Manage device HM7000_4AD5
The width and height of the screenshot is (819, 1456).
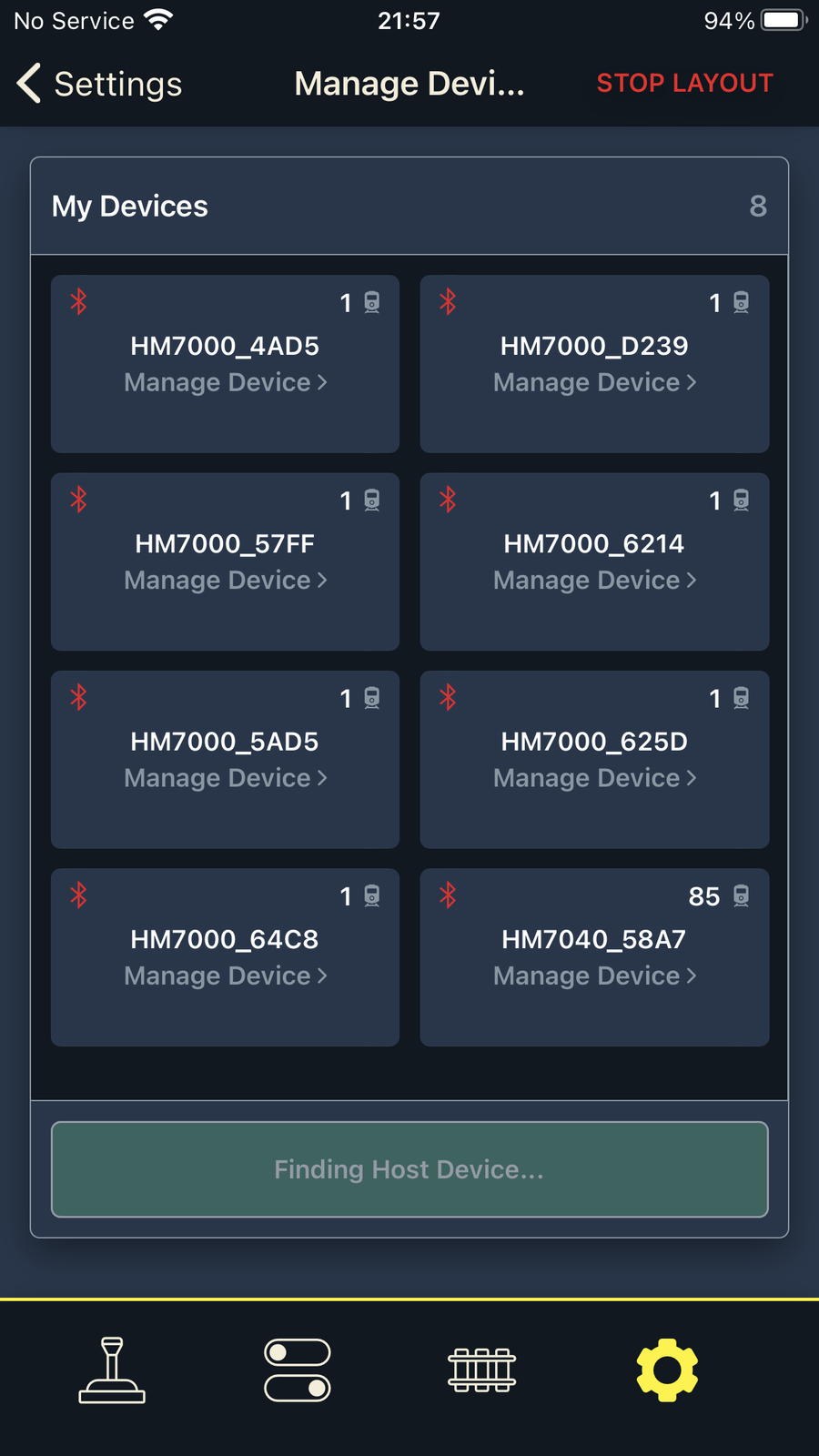click(x=225, y=382)
